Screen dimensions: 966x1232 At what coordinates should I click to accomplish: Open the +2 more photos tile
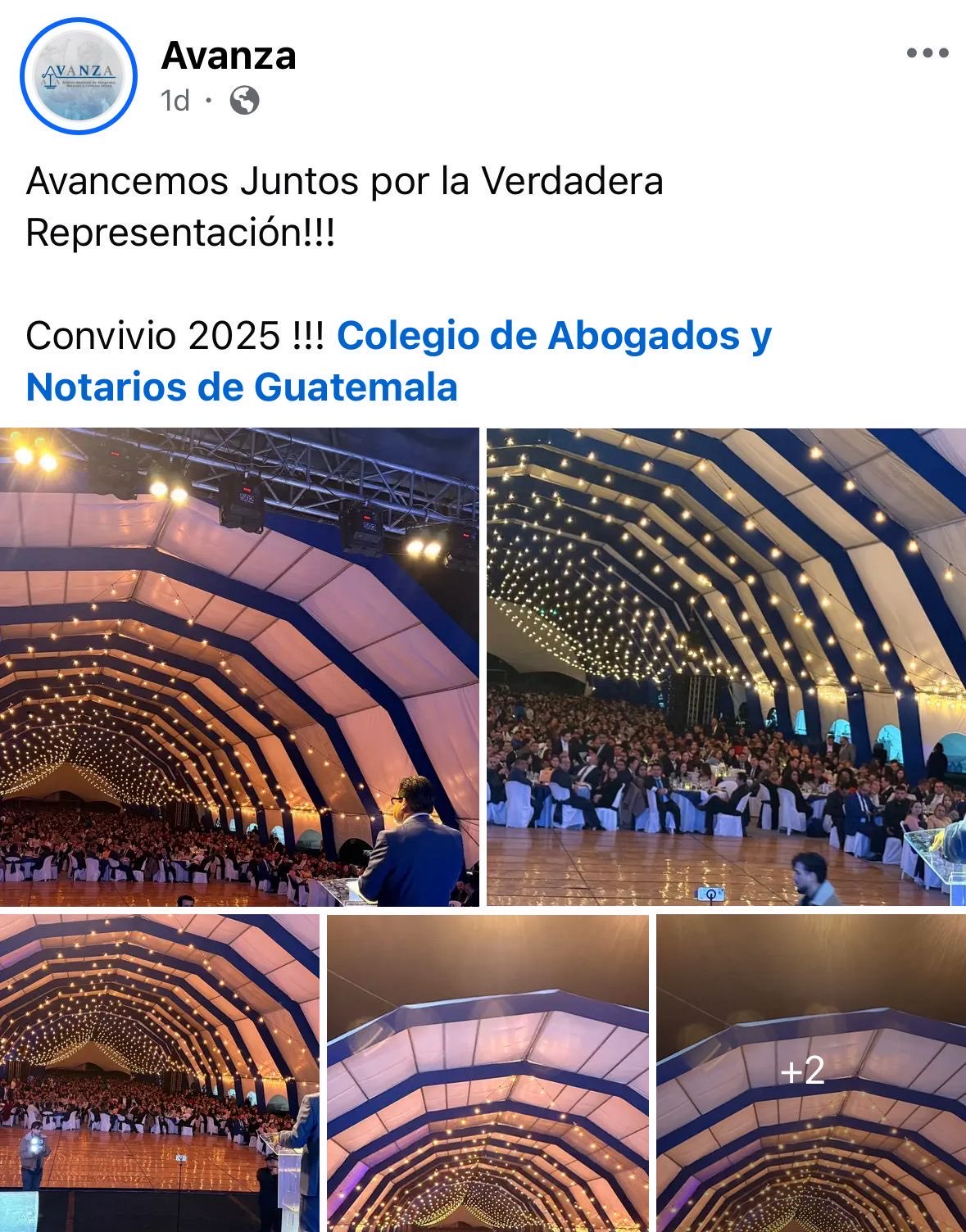pos(811,1073)
